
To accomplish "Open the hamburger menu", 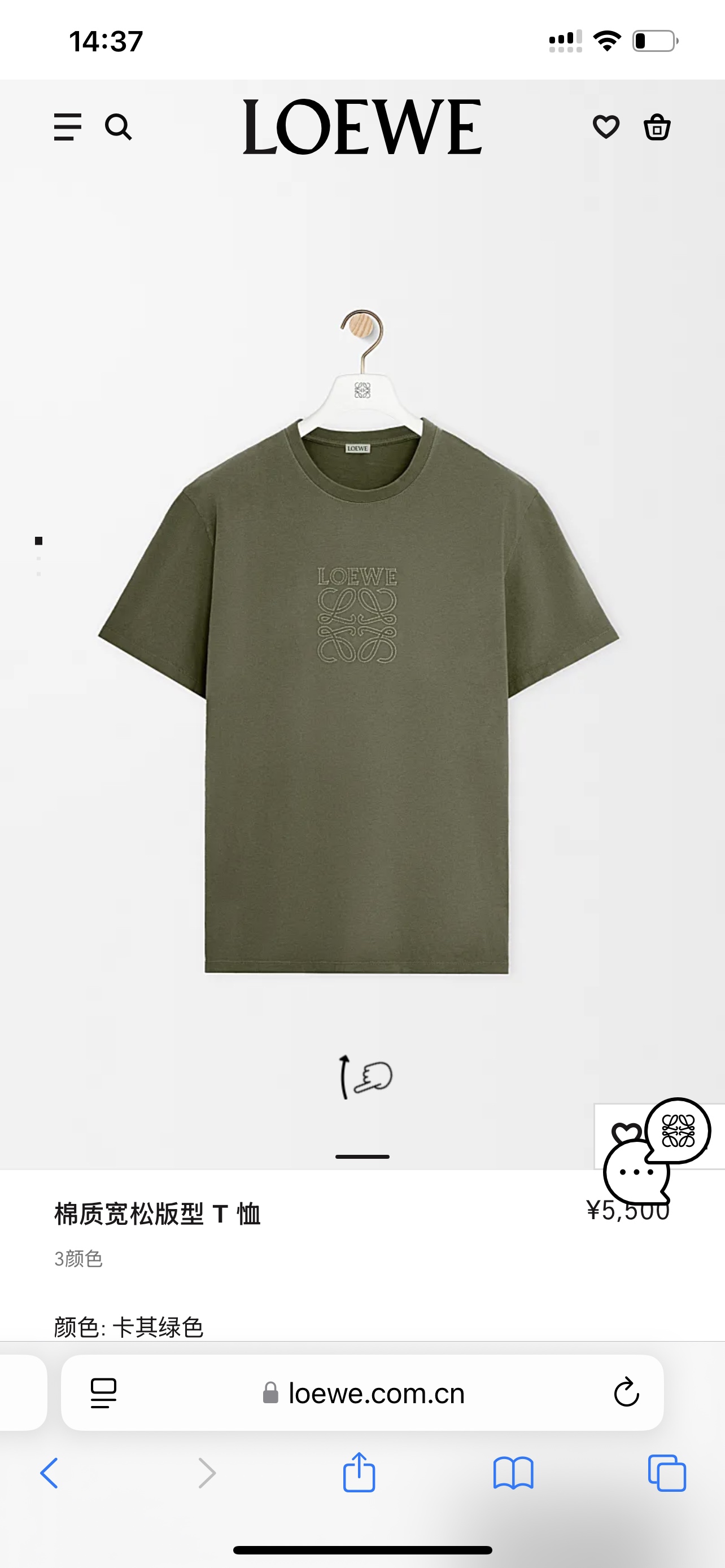I will coord(68,127).
